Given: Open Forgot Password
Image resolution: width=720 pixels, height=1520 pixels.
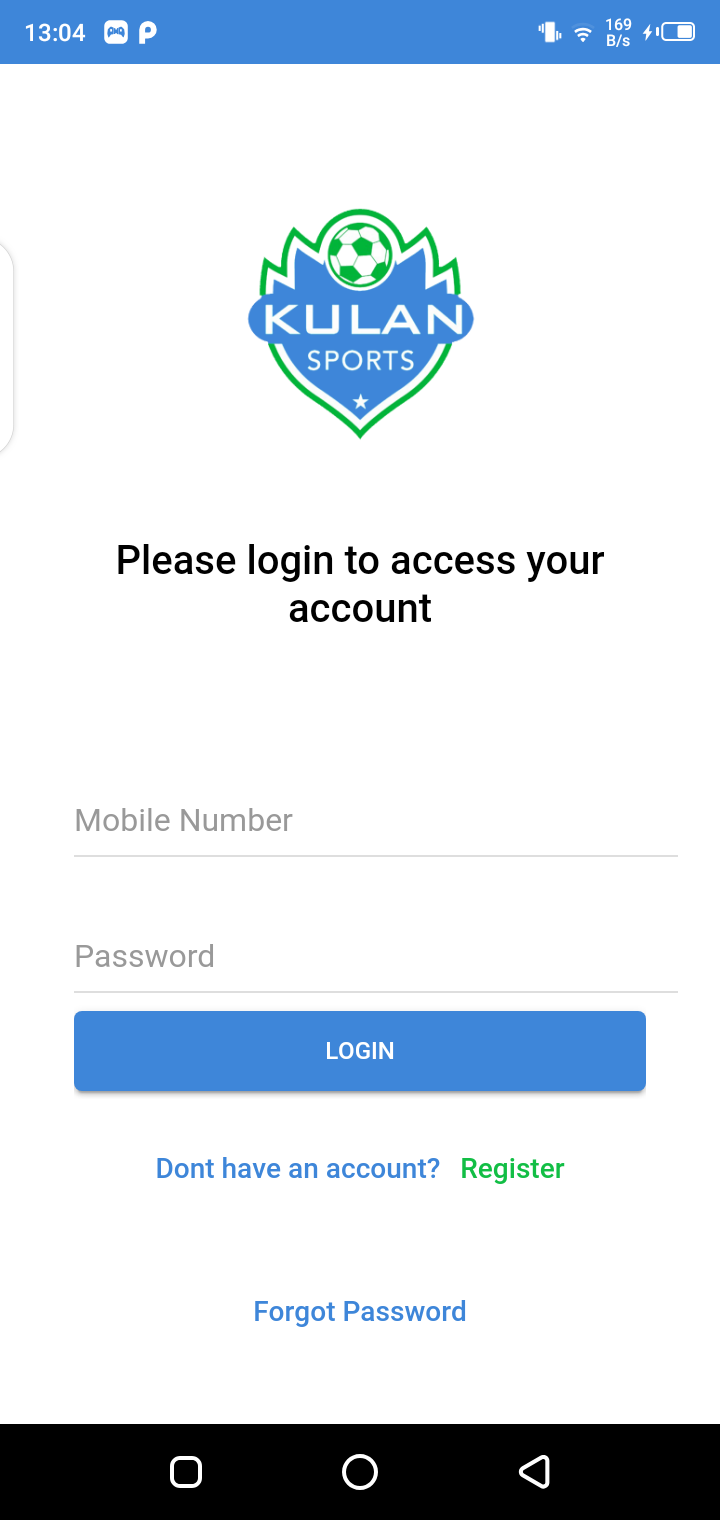Looking at the screenshot, I should tap(360, 1312).
